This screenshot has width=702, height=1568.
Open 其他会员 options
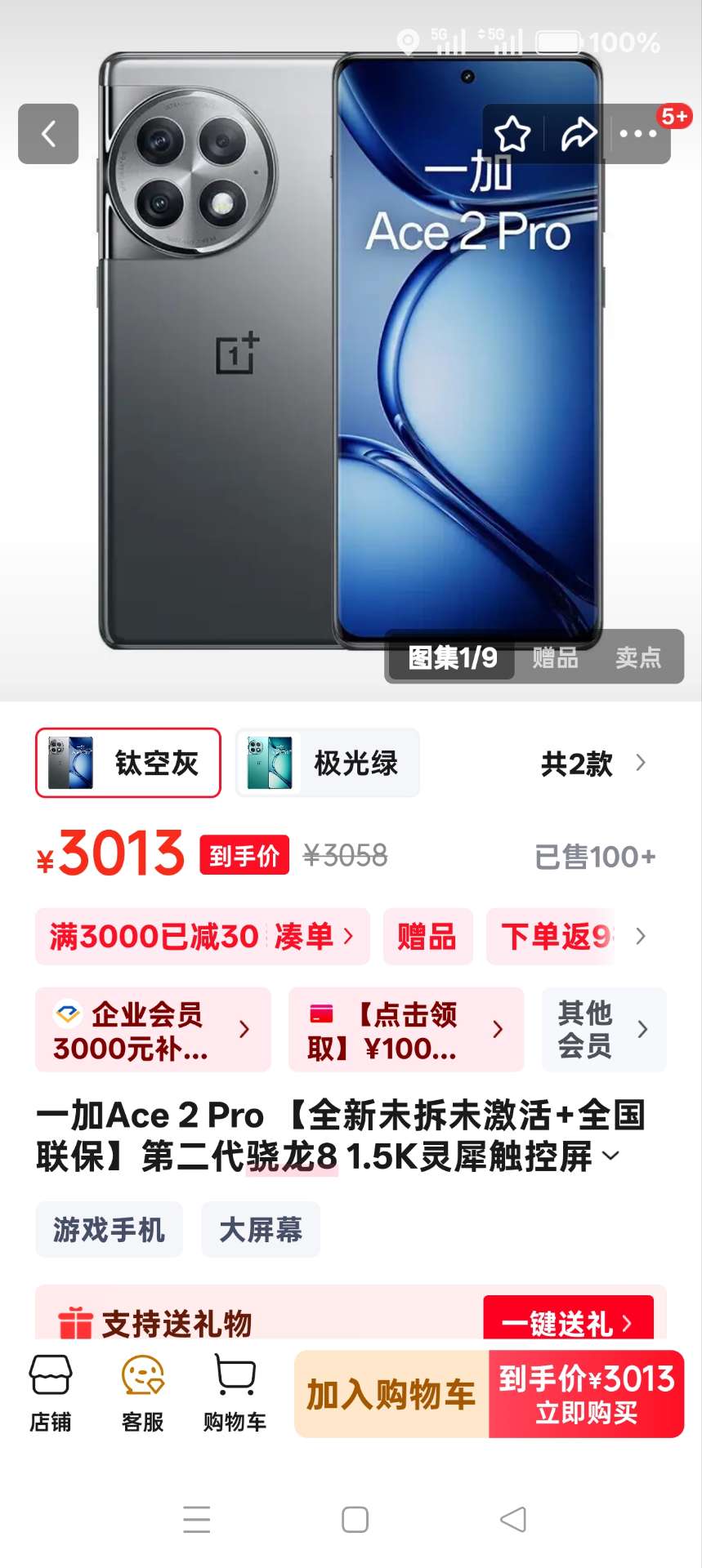[x=603, y=1030]
